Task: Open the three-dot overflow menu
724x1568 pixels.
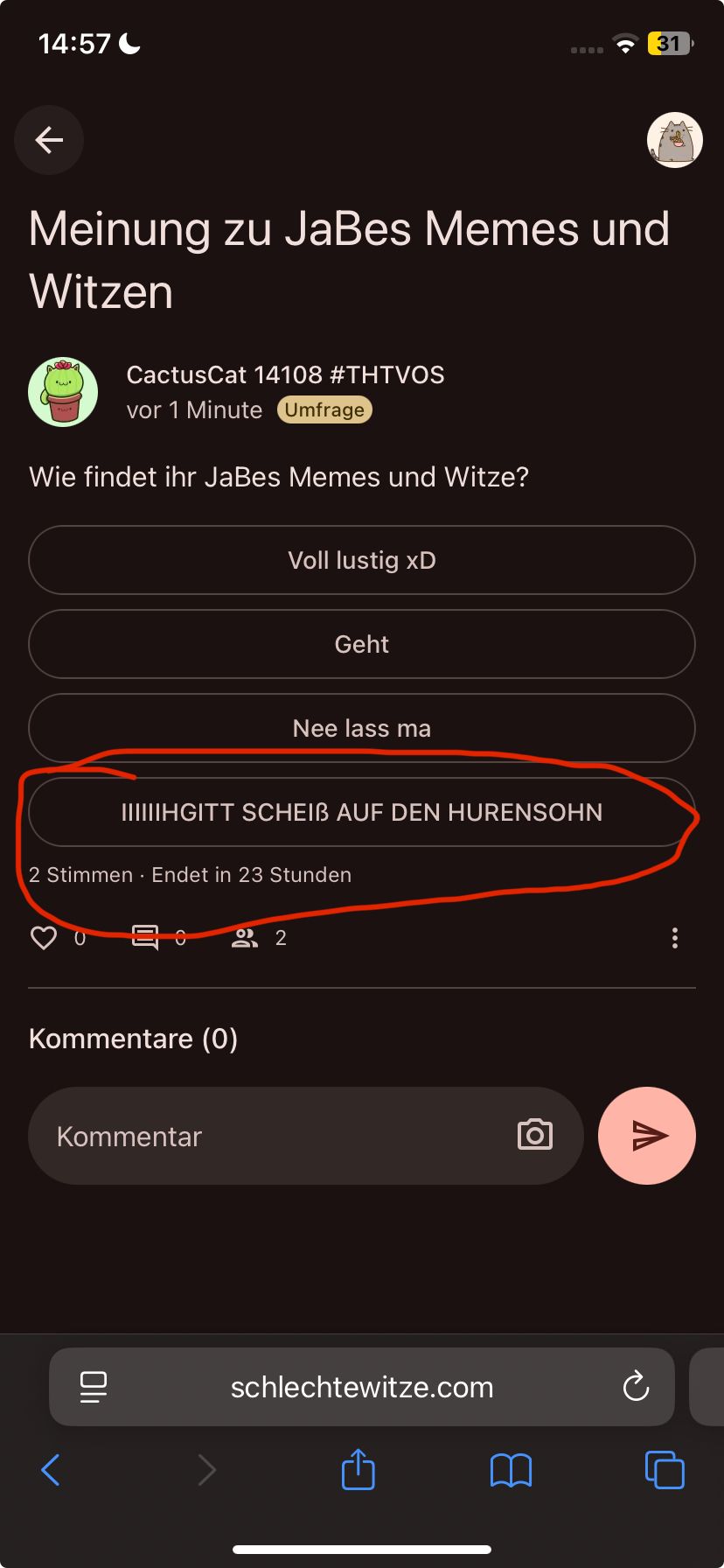Action: click(674, 938)
